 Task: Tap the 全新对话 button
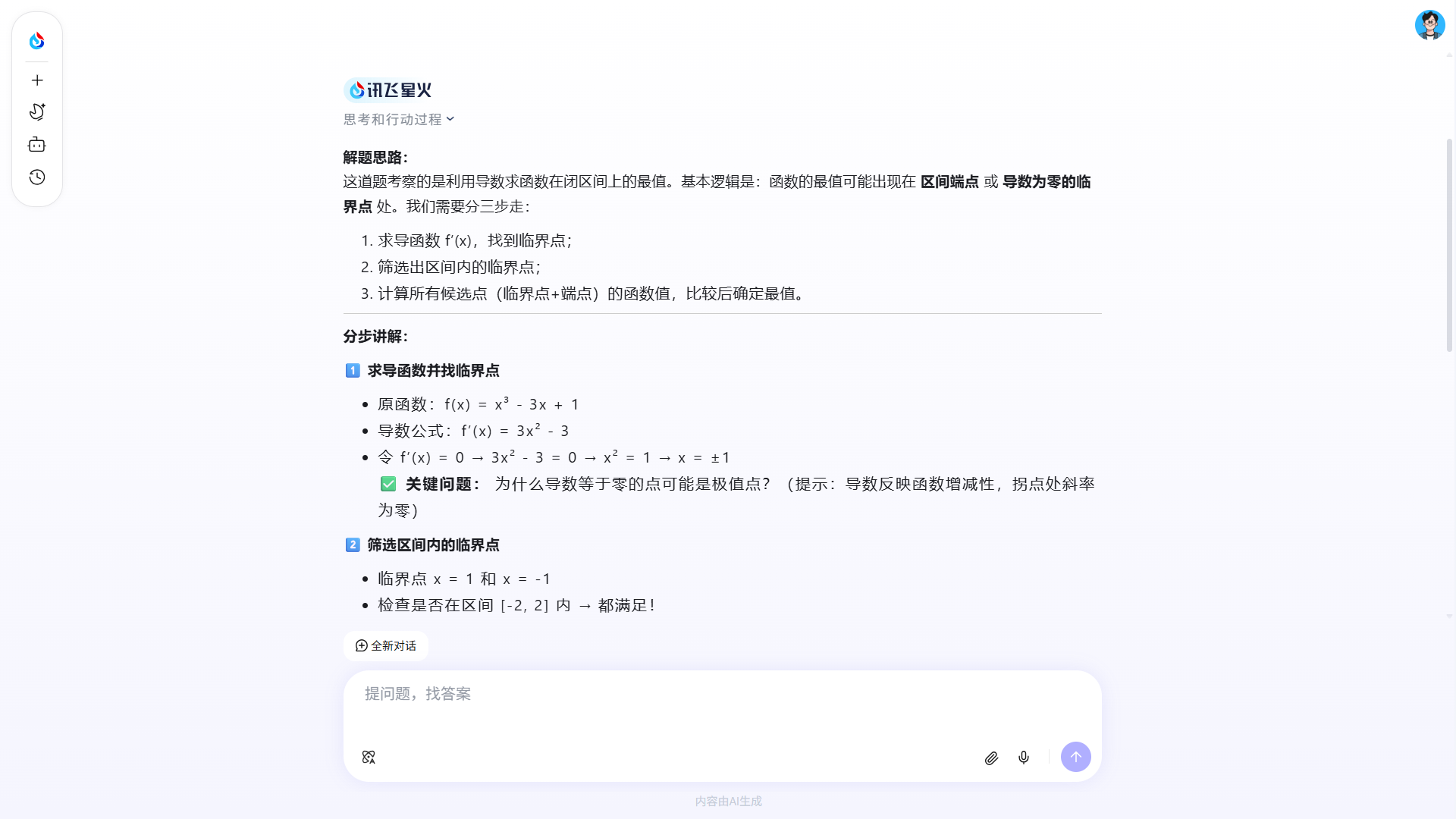click(x=385, y=646)
